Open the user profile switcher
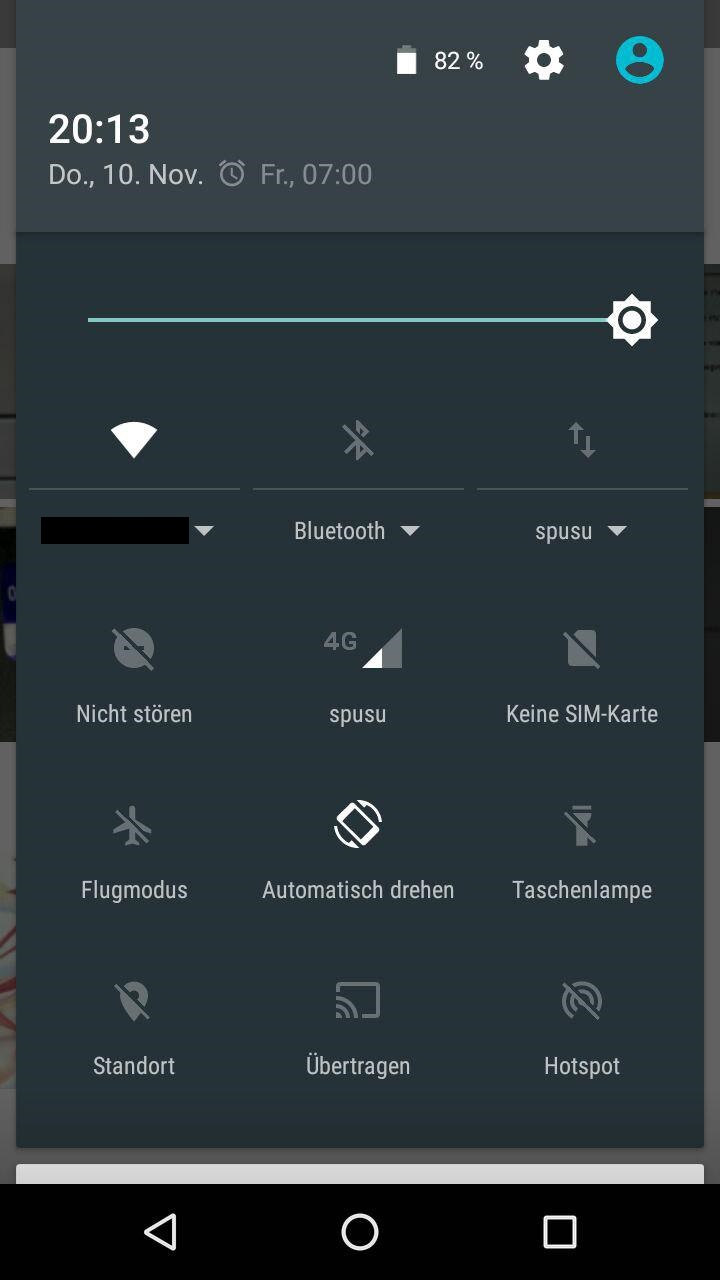This screenshot has height=1280, width=720. pyautogui.click(x=639, y=61)
